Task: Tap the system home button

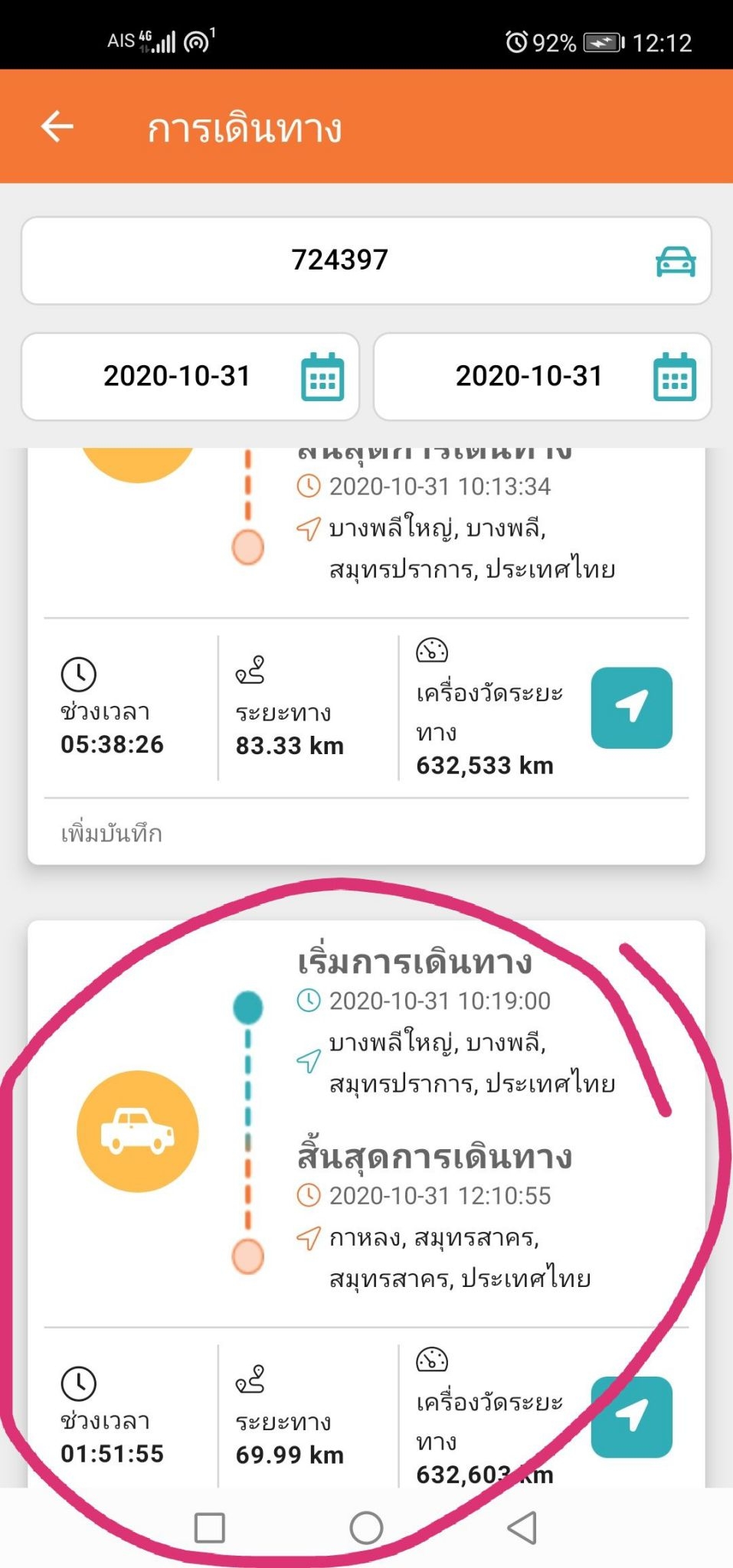Action: 366,1528
